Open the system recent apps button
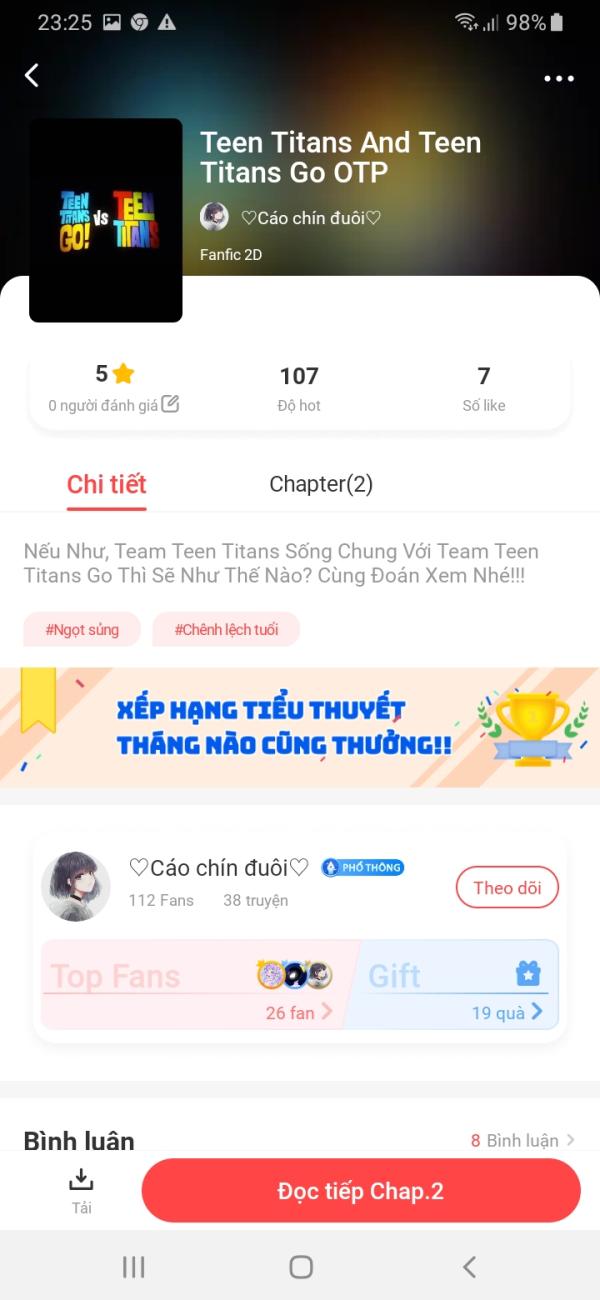Screen dimensions: 600x1300 133,1267
